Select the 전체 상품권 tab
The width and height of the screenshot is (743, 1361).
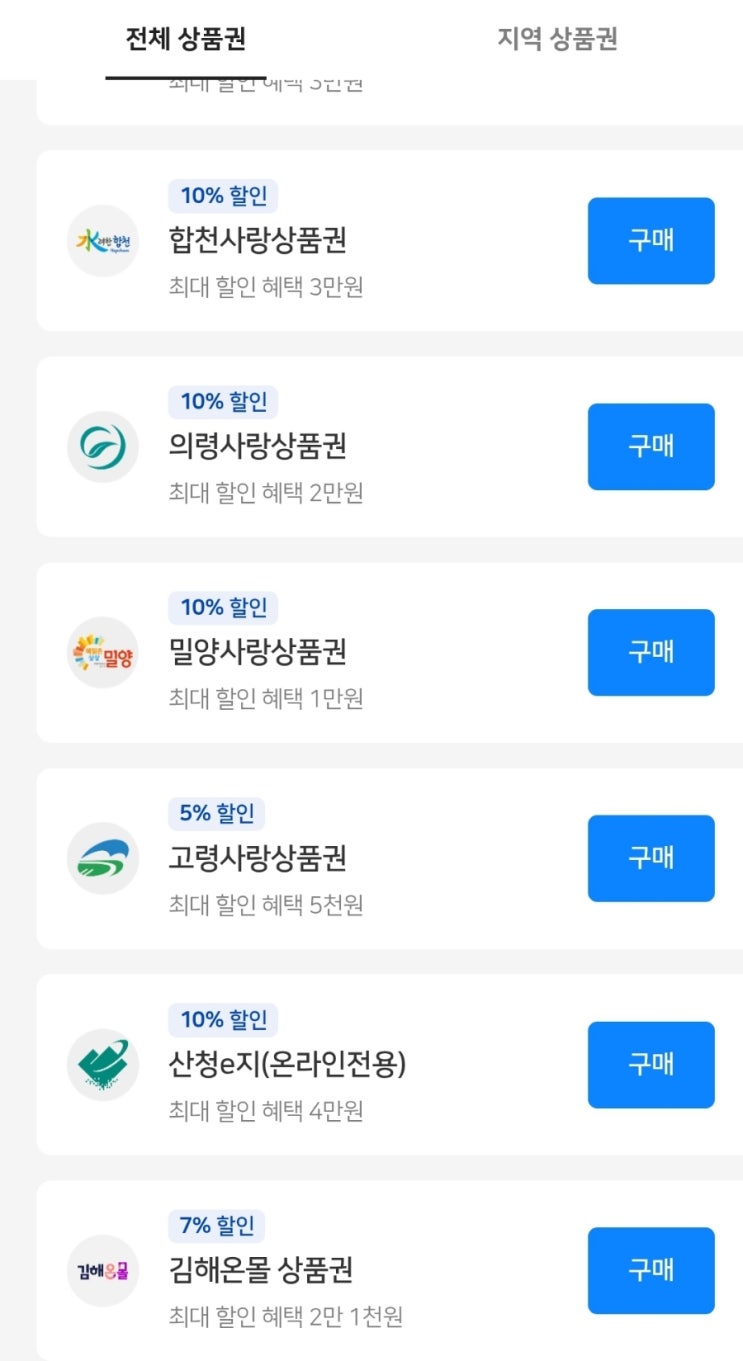pyautogui.click(x=185, y=39)
